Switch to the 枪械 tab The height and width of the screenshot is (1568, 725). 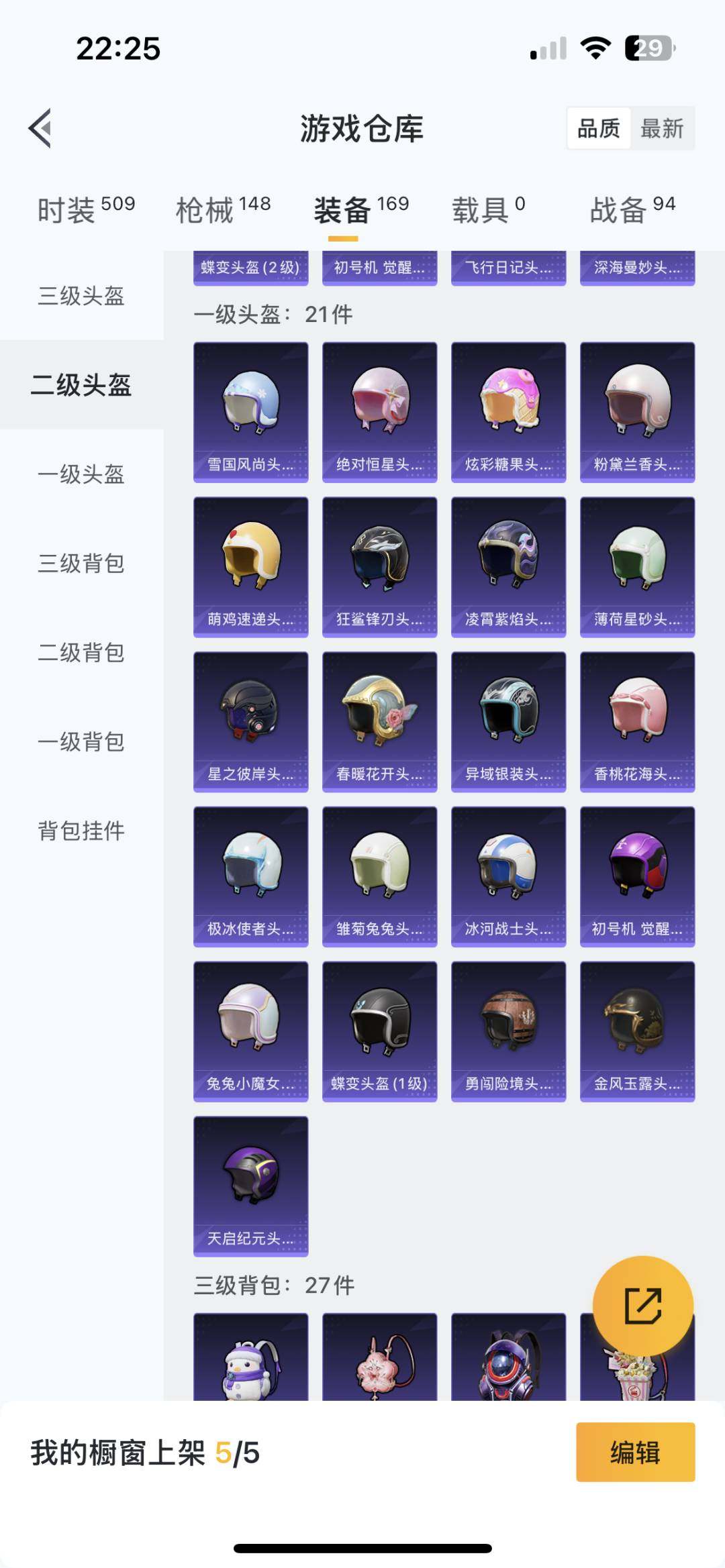point(223,210)
